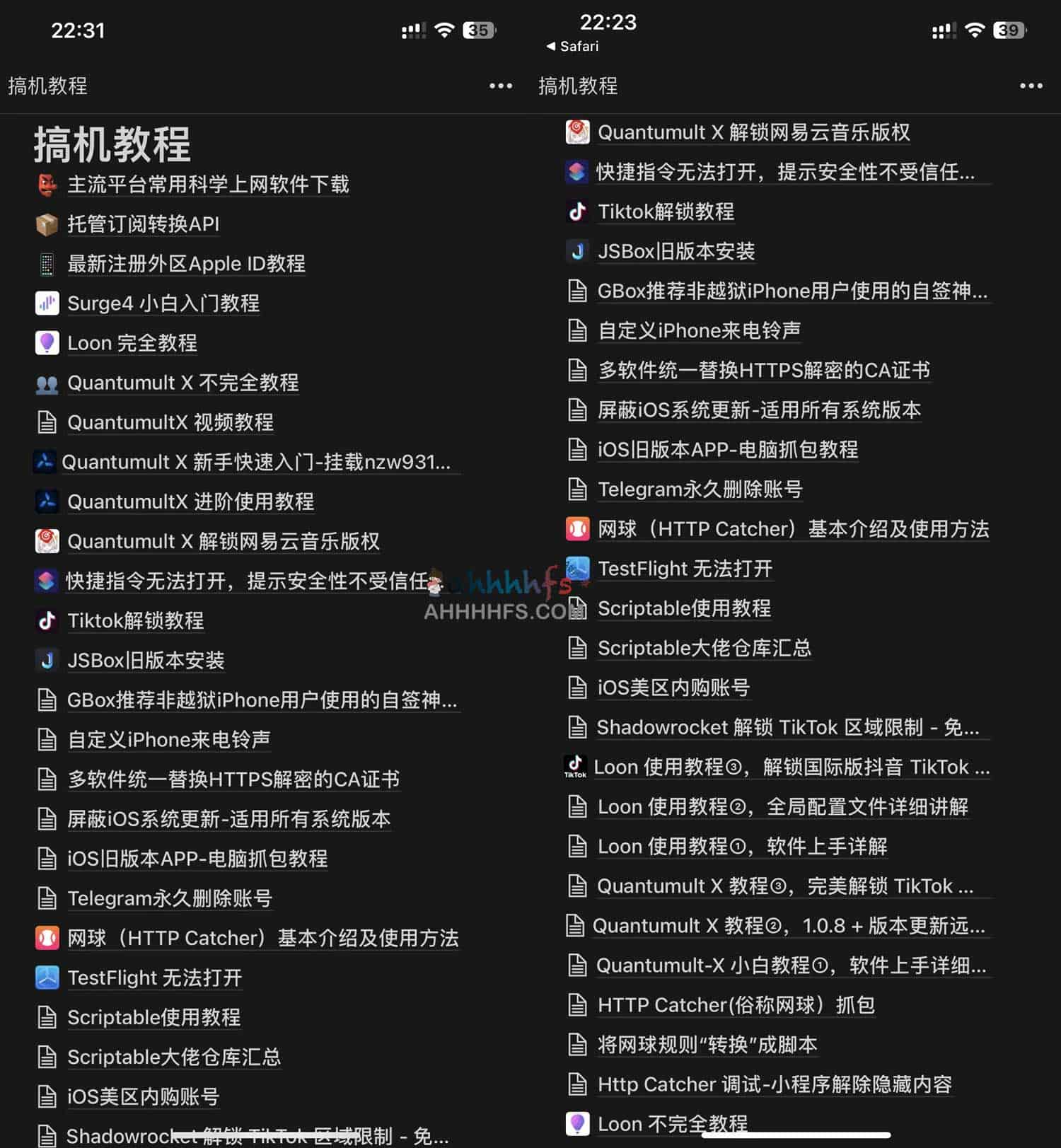Image resolution: width=1061 pixels, height=1148 pixels.
Task: Open QuantumultX 进阶使用教程
Action: pos(190,501)
